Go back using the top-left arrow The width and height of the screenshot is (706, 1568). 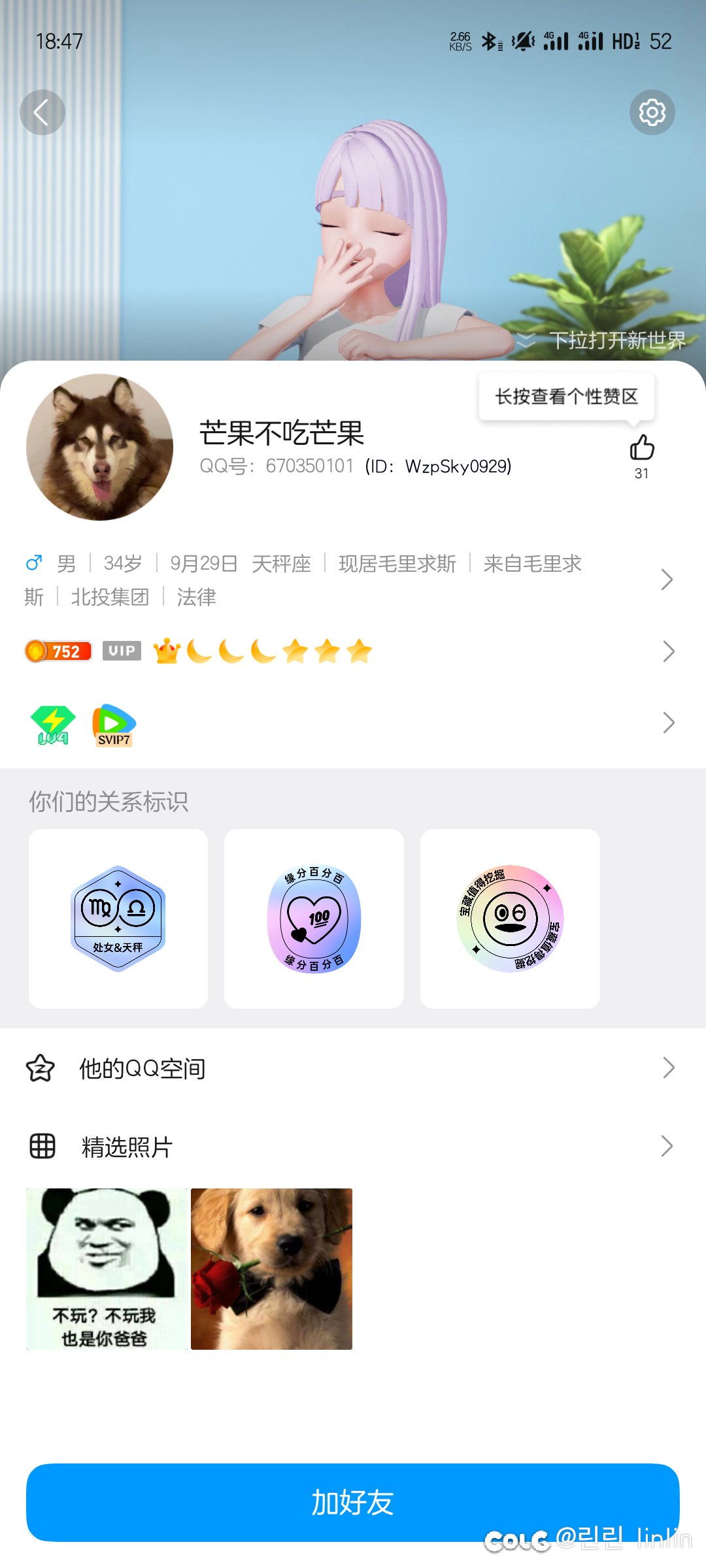42,112
